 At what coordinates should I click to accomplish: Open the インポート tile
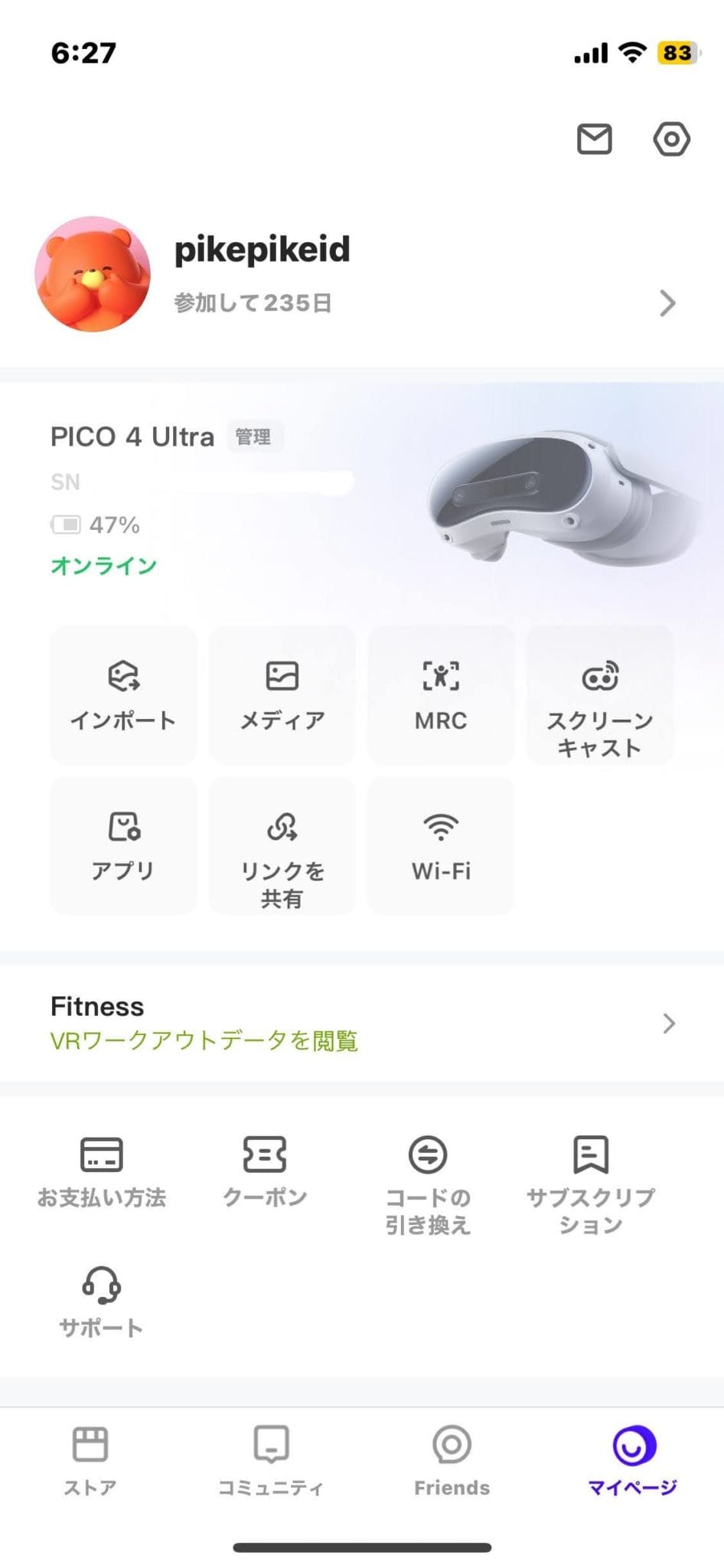(123, 694)
